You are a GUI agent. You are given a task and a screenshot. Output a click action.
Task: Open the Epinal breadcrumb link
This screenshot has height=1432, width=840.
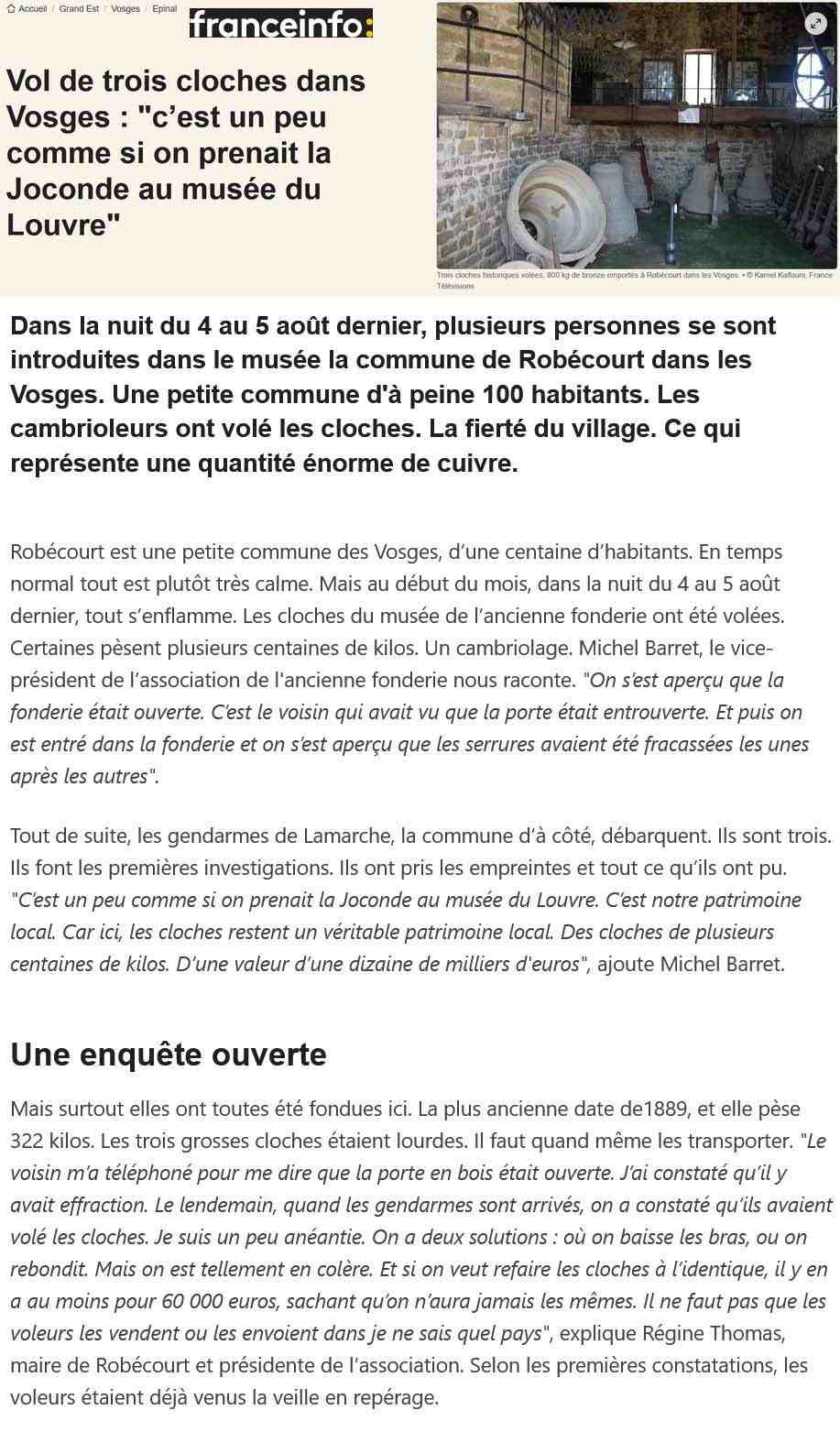click(165, 9)
